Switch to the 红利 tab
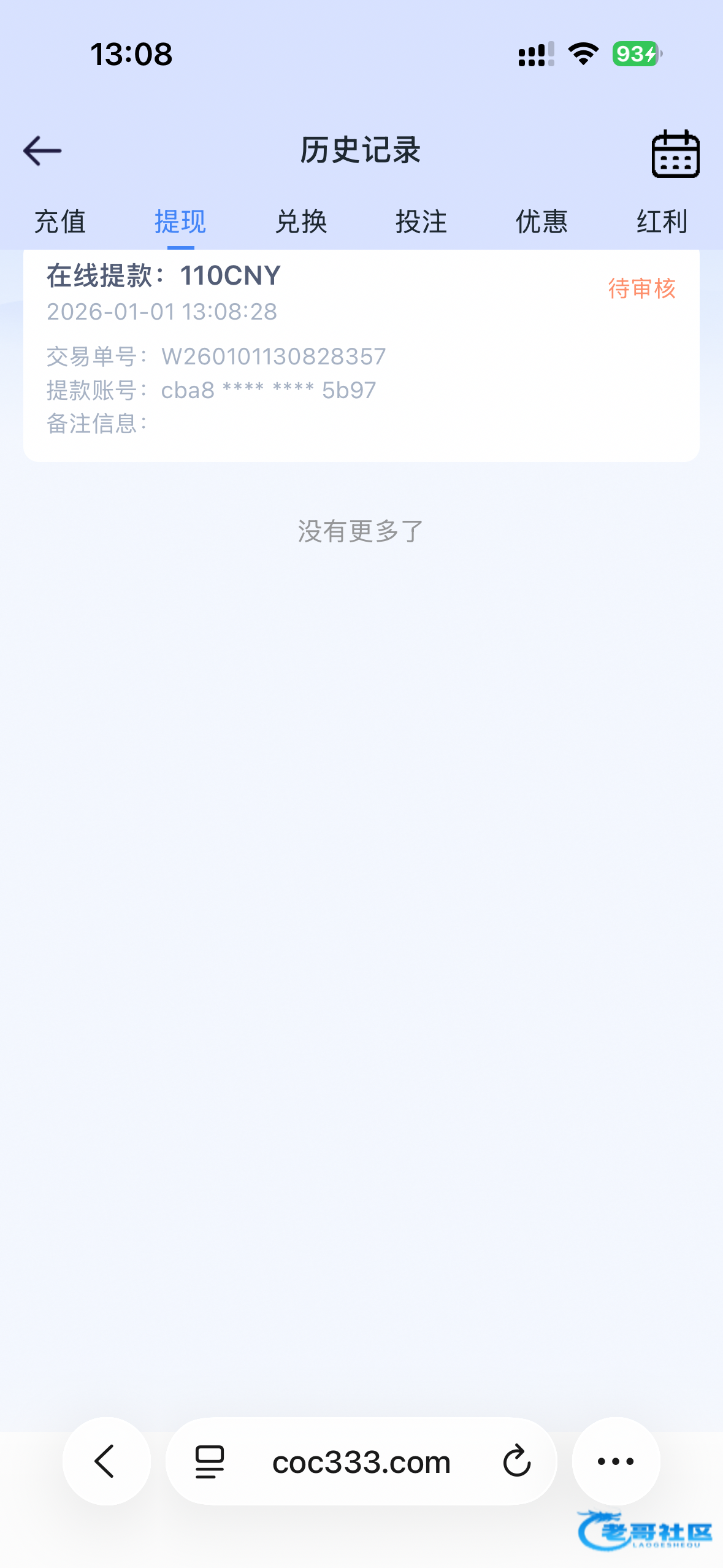 pos(662,221)
